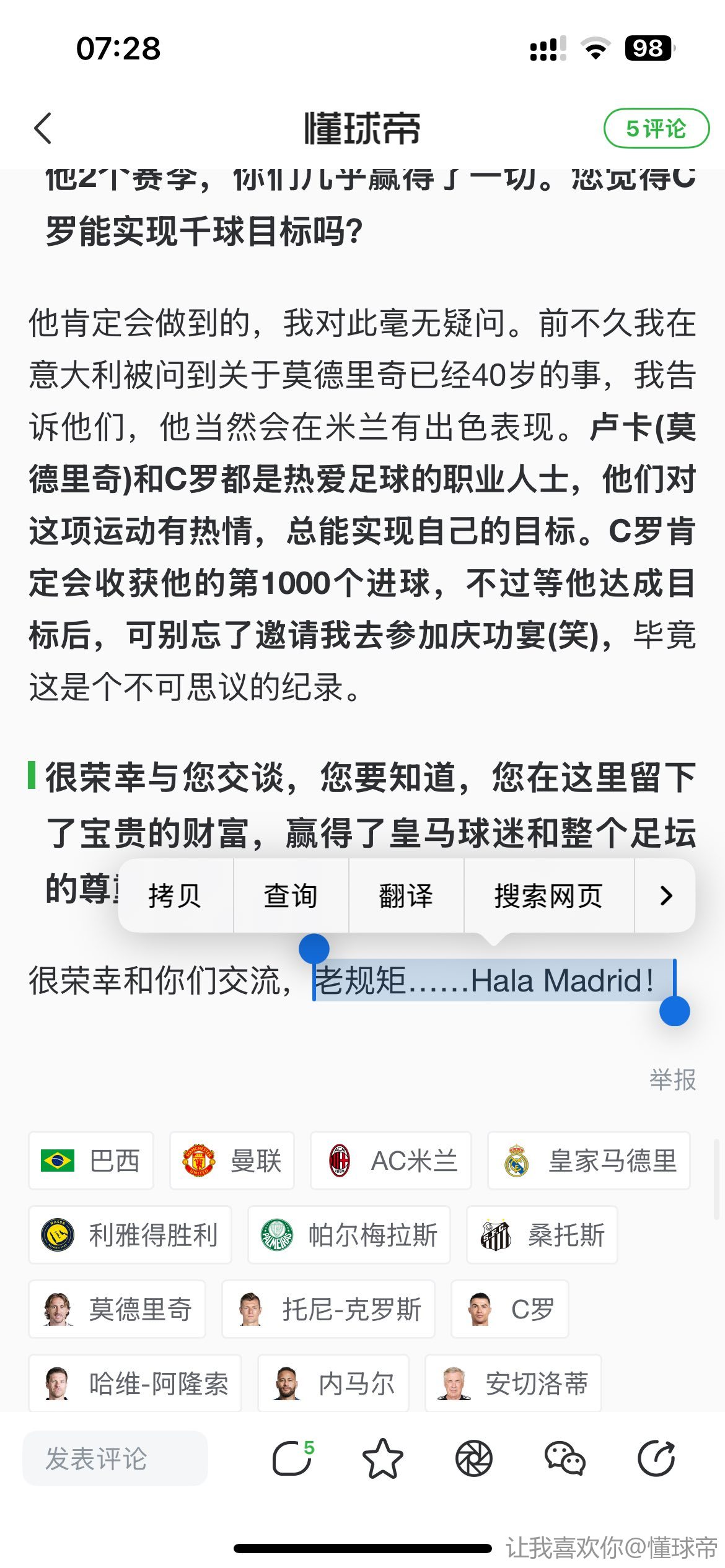
Task: Open the comment bubble showing 5
Action: coord(292,1458)
